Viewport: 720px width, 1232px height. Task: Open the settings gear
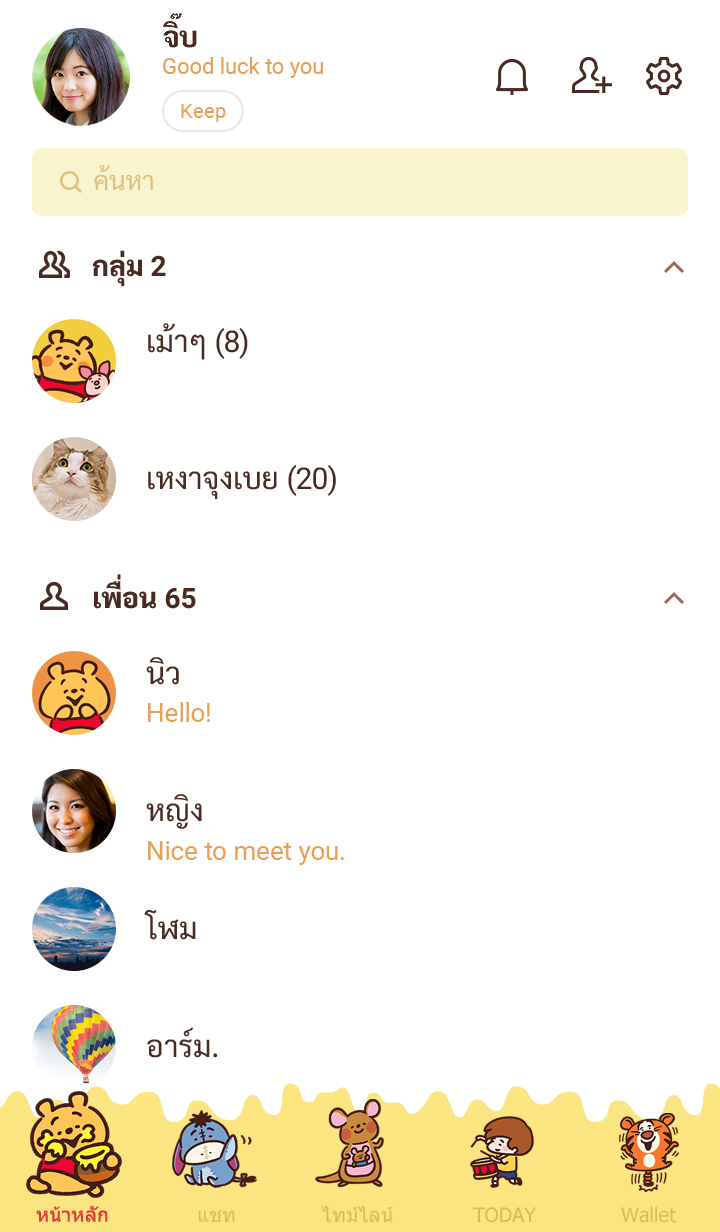point(663,77)
